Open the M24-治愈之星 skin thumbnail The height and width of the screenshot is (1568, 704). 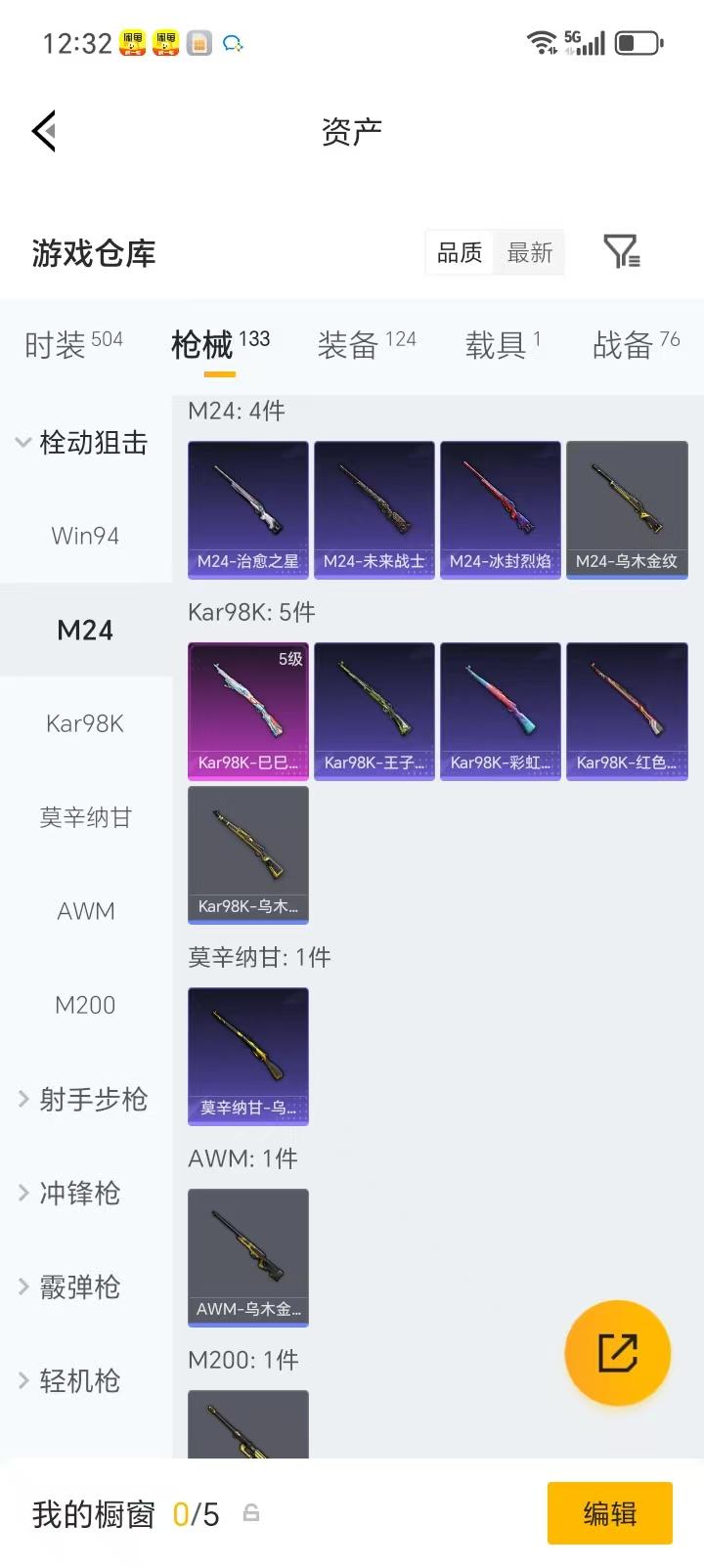(x=247, y=508)
